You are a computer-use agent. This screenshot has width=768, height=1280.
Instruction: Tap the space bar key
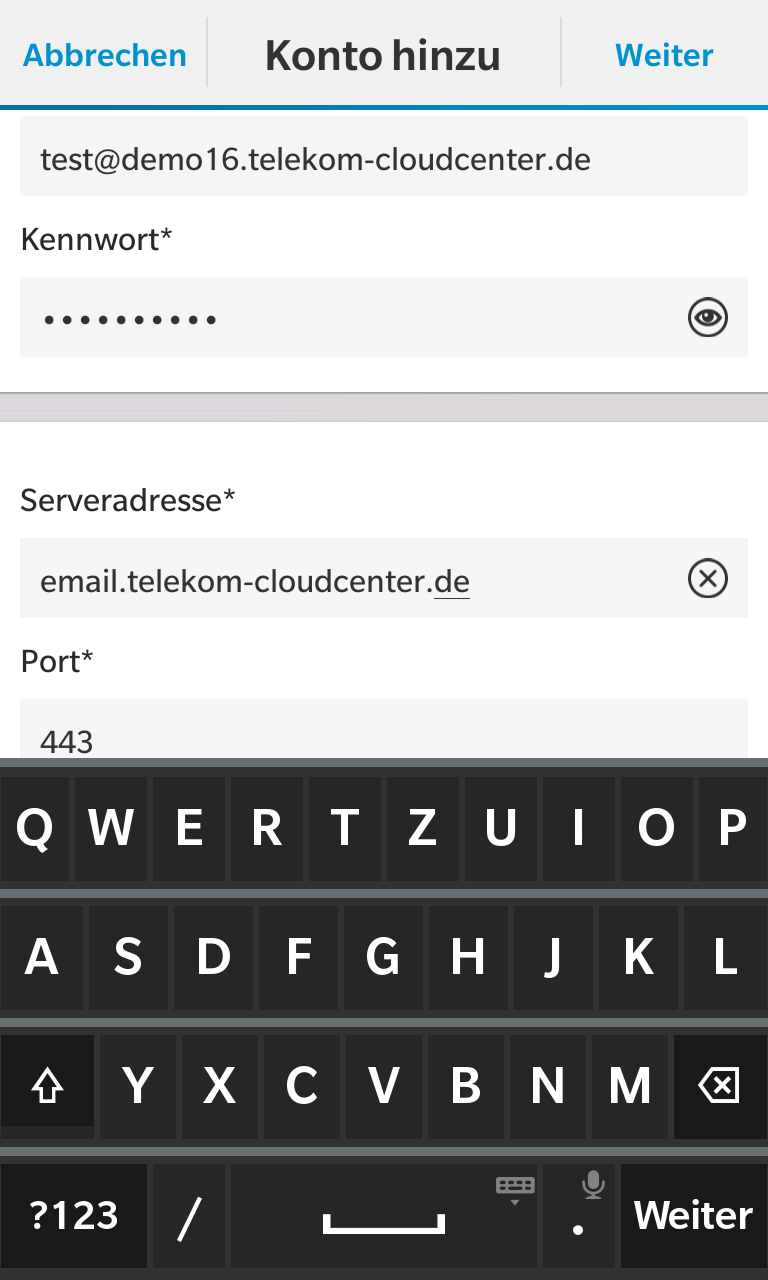[x=383, y=1216]
